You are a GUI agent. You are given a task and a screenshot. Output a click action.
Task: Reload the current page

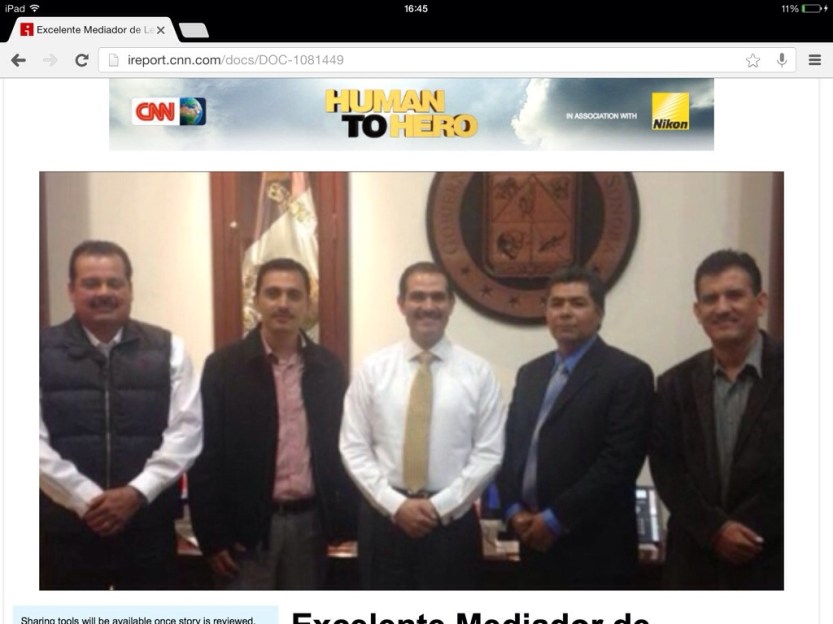tap(82, 60)
